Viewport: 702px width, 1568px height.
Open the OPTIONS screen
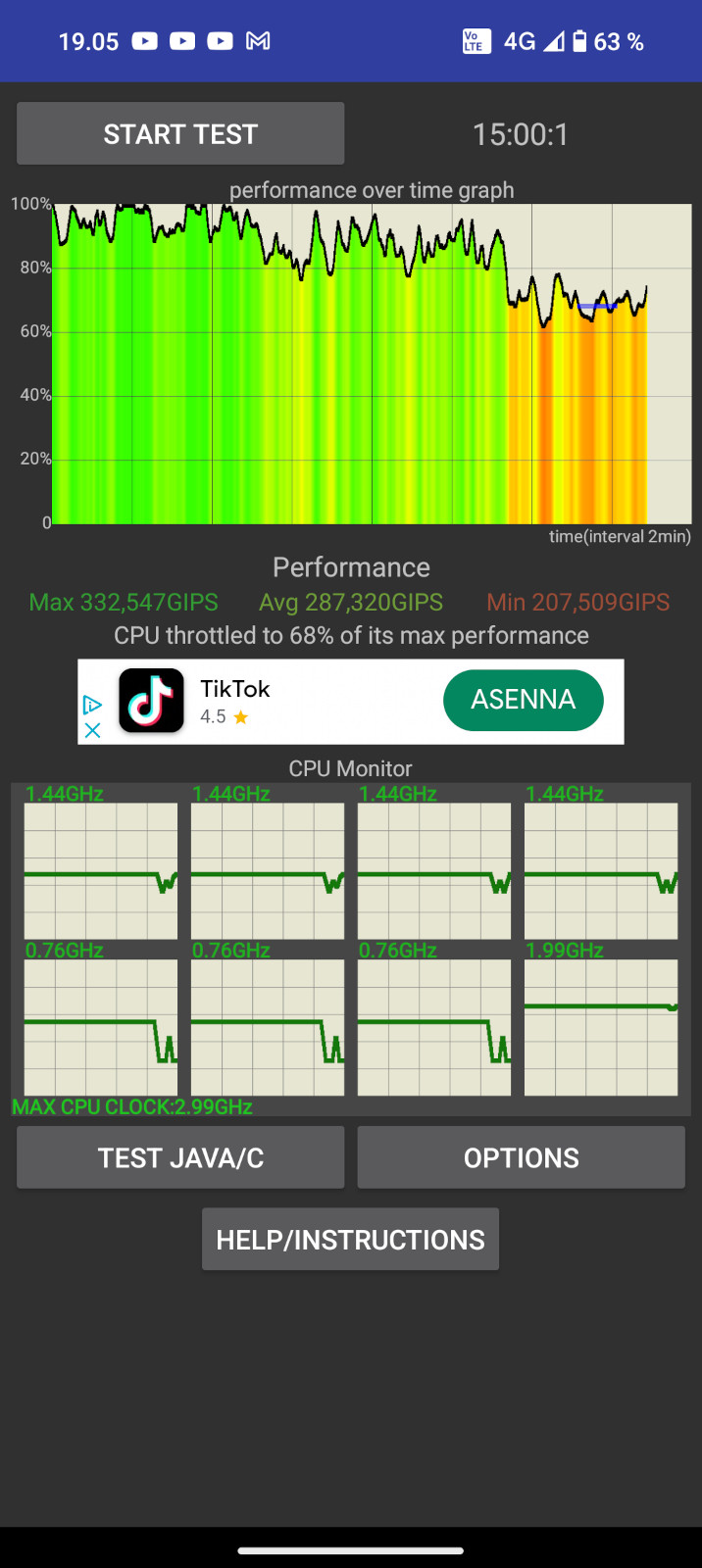pos(521,1157)
